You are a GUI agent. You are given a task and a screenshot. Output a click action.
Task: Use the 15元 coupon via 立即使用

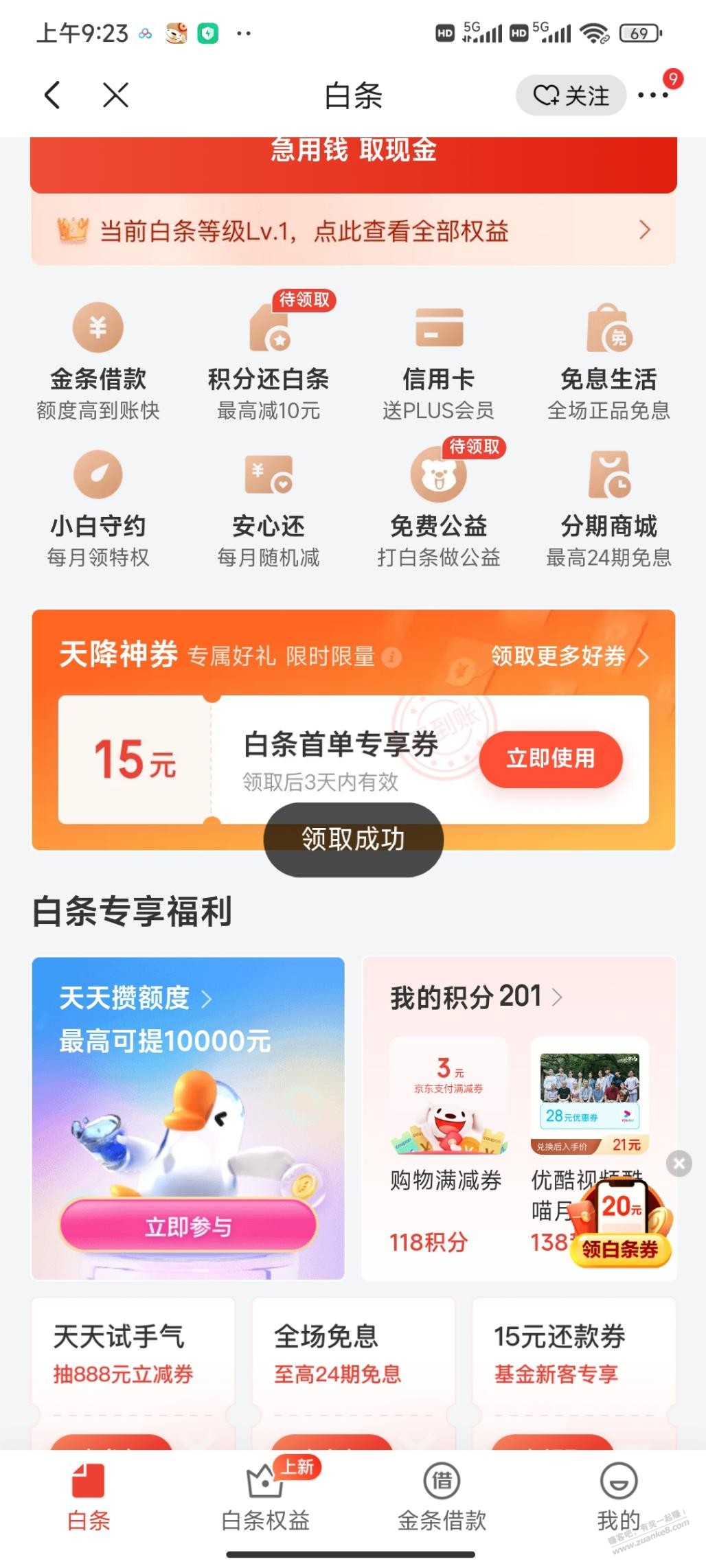[551, 759]
